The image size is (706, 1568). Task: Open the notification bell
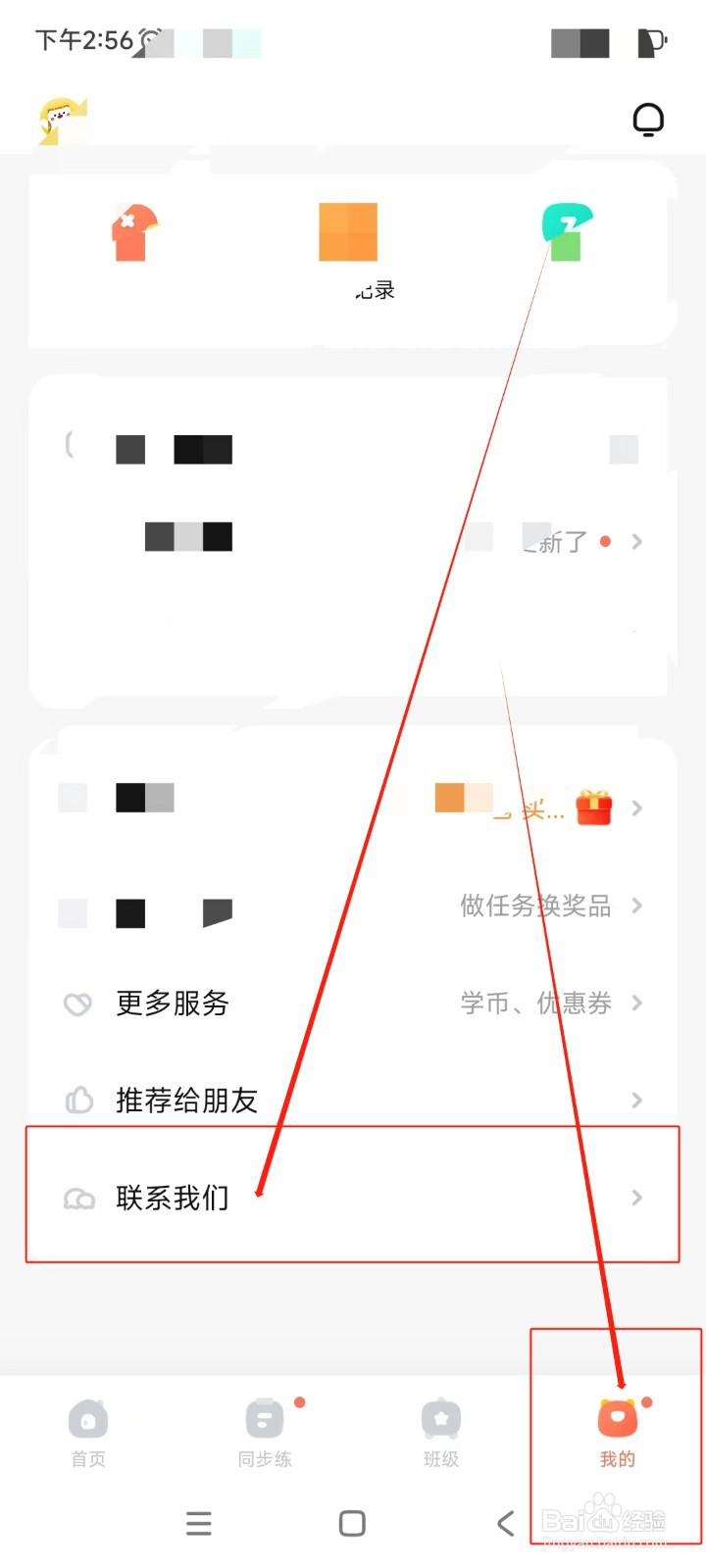click(x=648, y=120)
